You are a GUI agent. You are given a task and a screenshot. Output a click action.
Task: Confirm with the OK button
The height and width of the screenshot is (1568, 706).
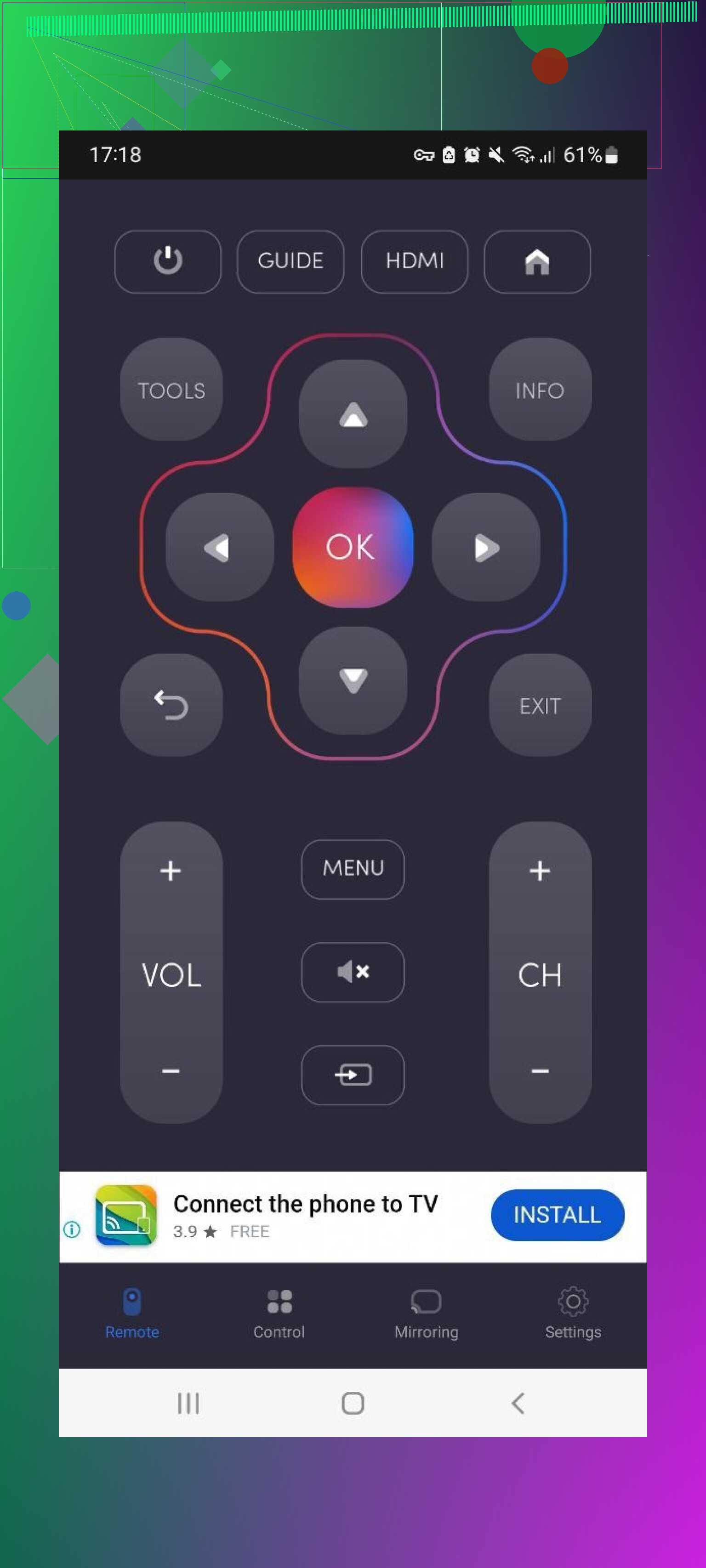click(353, 547)
